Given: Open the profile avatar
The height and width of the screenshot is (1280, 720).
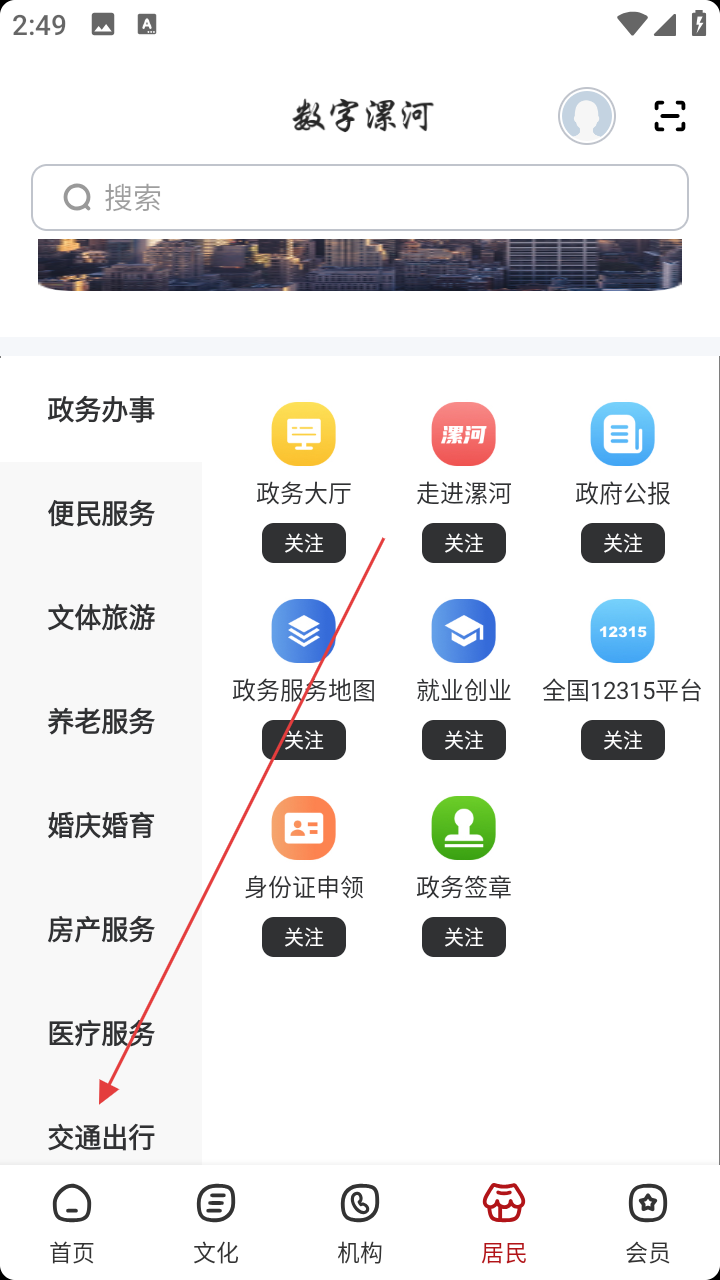Looking at the screenshot, I should pyautogui.click(x=586, y=116).
